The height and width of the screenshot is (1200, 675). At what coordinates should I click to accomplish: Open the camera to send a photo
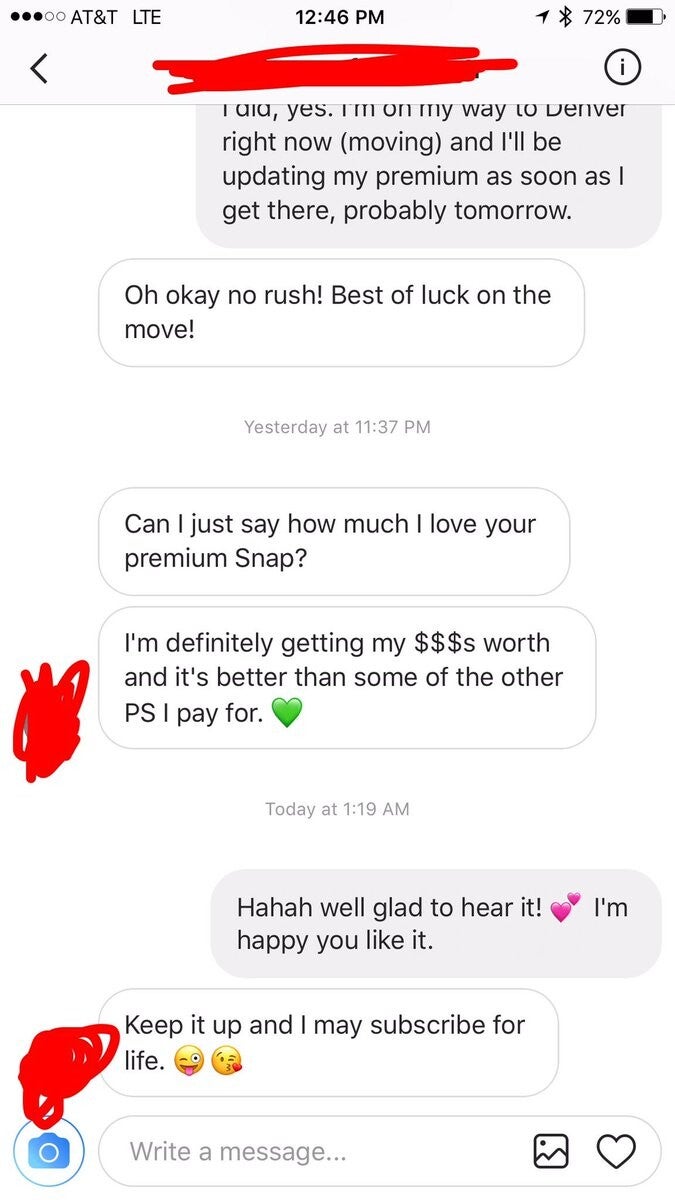click(x=48, y=1152)
